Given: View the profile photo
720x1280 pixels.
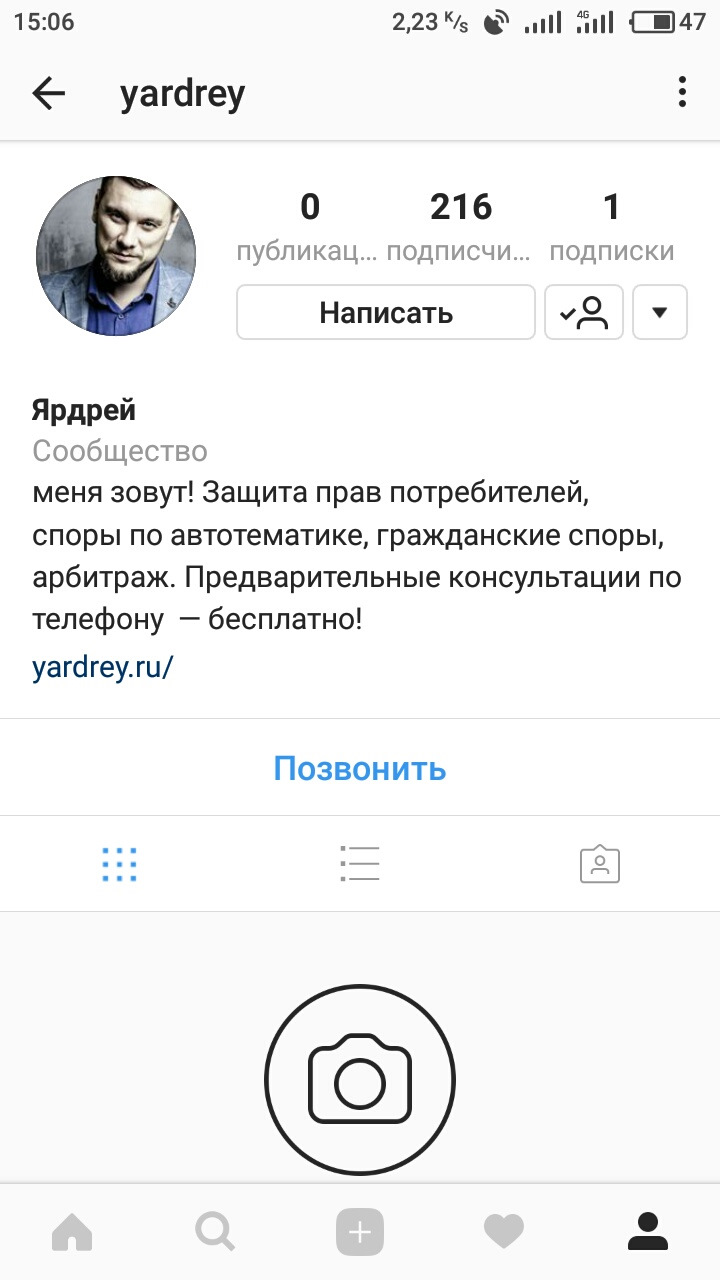Looking at the screenshot, I should coord(116,256).
